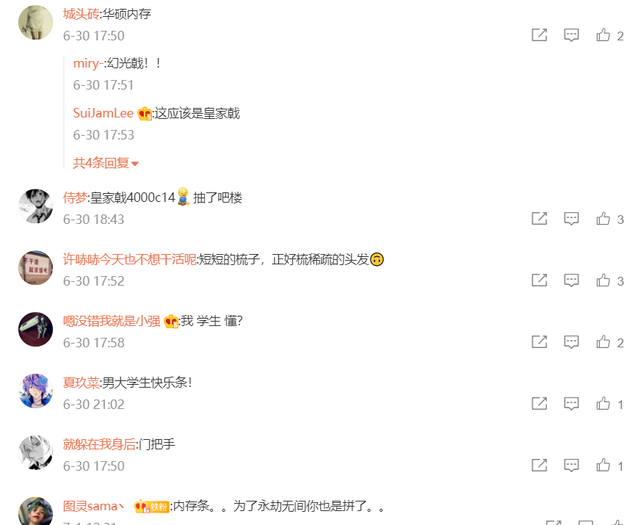Like 侍梦's comment about 皇家戟4000c14
The width and height of the screenshot is (640, 525).
pos(603,219)
